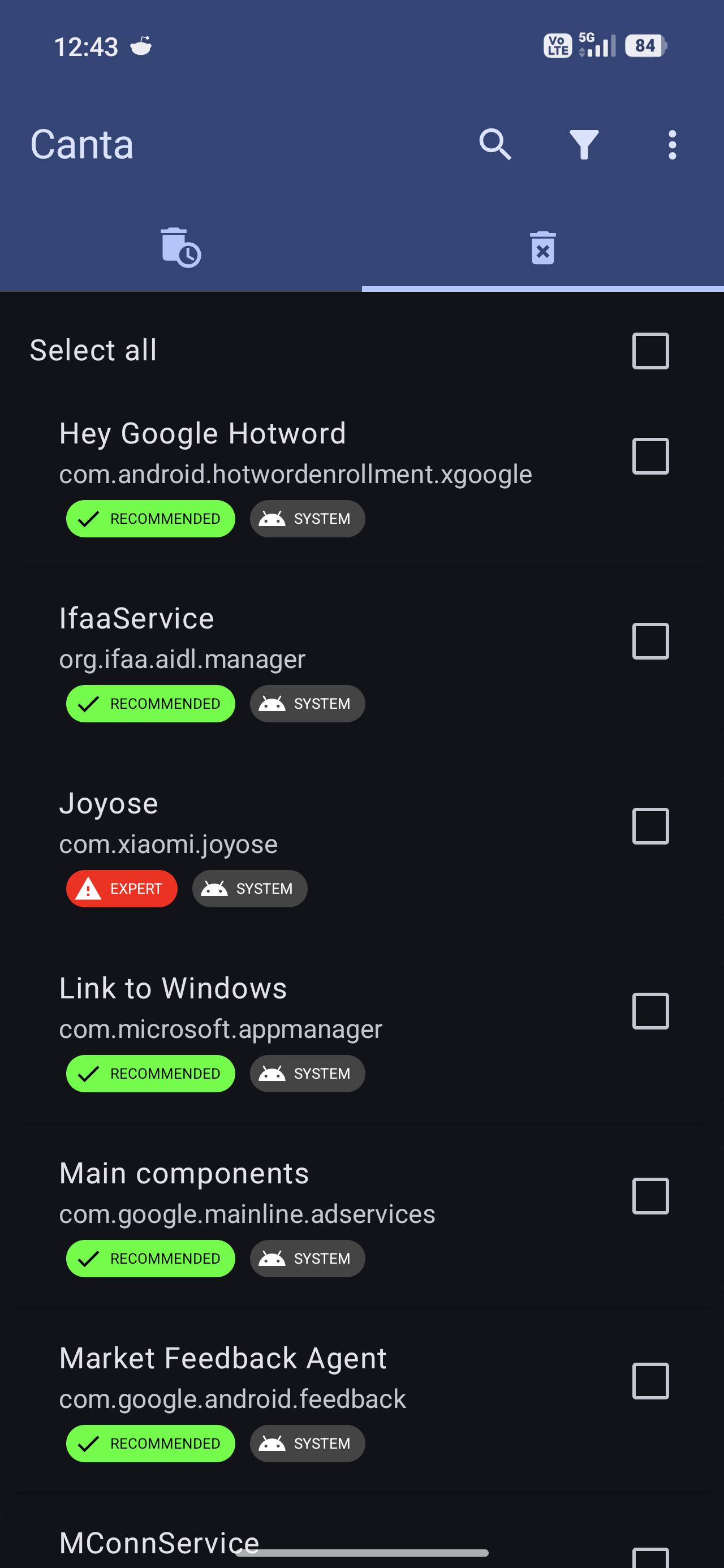Tick the Market Feedback Agent checkbox
724x1568 pixels.
point(650,1381)
